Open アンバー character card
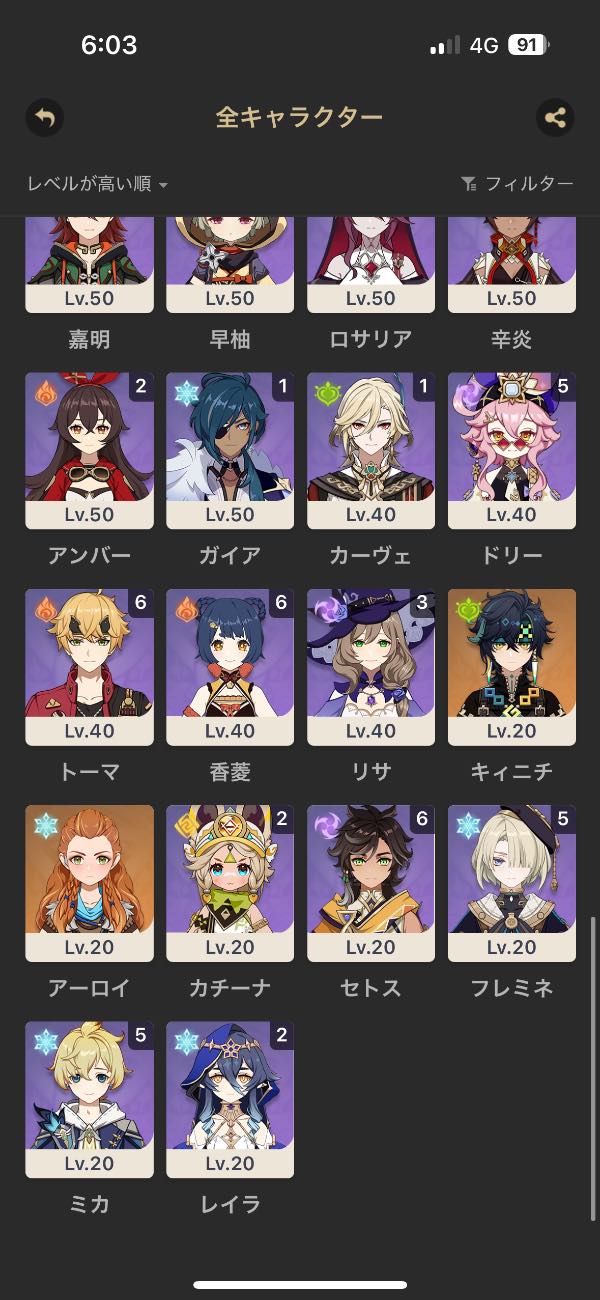 (x=89, y=450)
